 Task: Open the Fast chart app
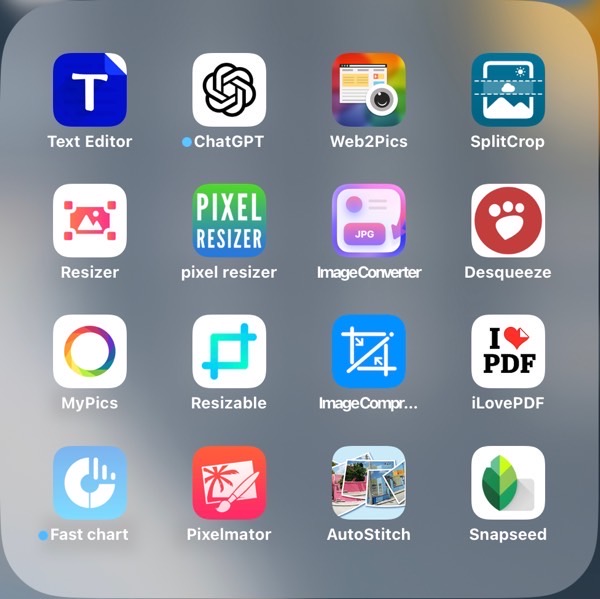[90, 483]
